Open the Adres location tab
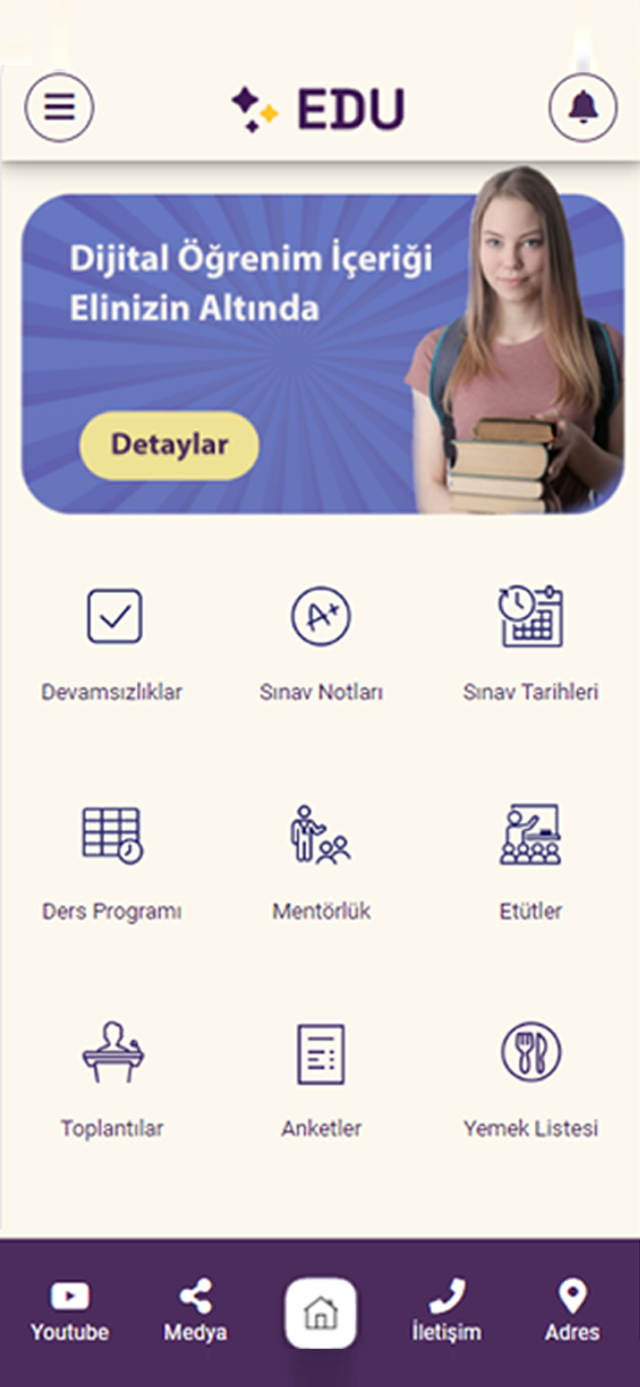This screenshot has width=640, height=1387. 572,1311
